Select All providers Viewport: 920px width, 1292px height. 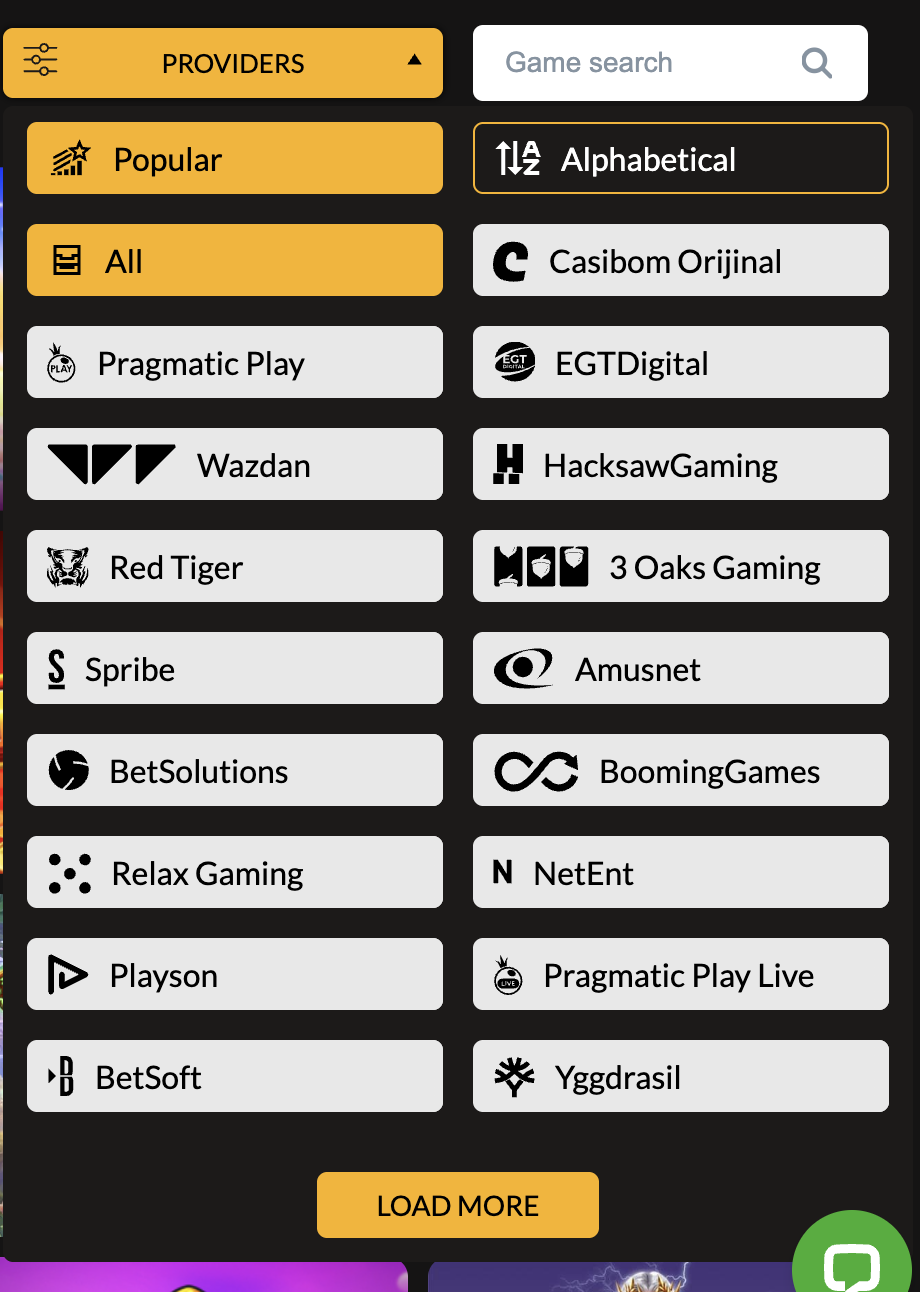(234, 261)
